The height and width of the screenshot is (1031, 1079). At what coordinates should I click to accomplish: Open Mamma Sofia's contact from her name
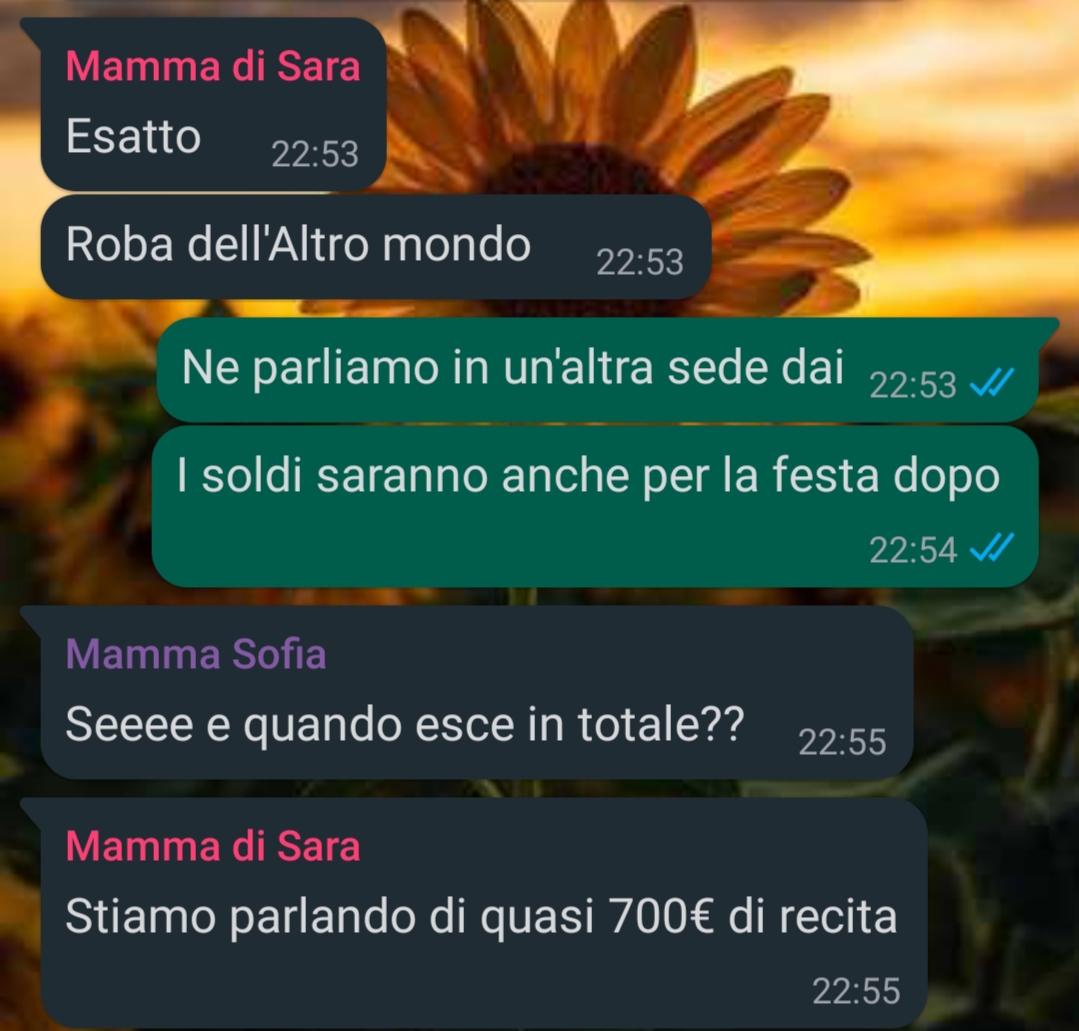[x=196, y=655]
